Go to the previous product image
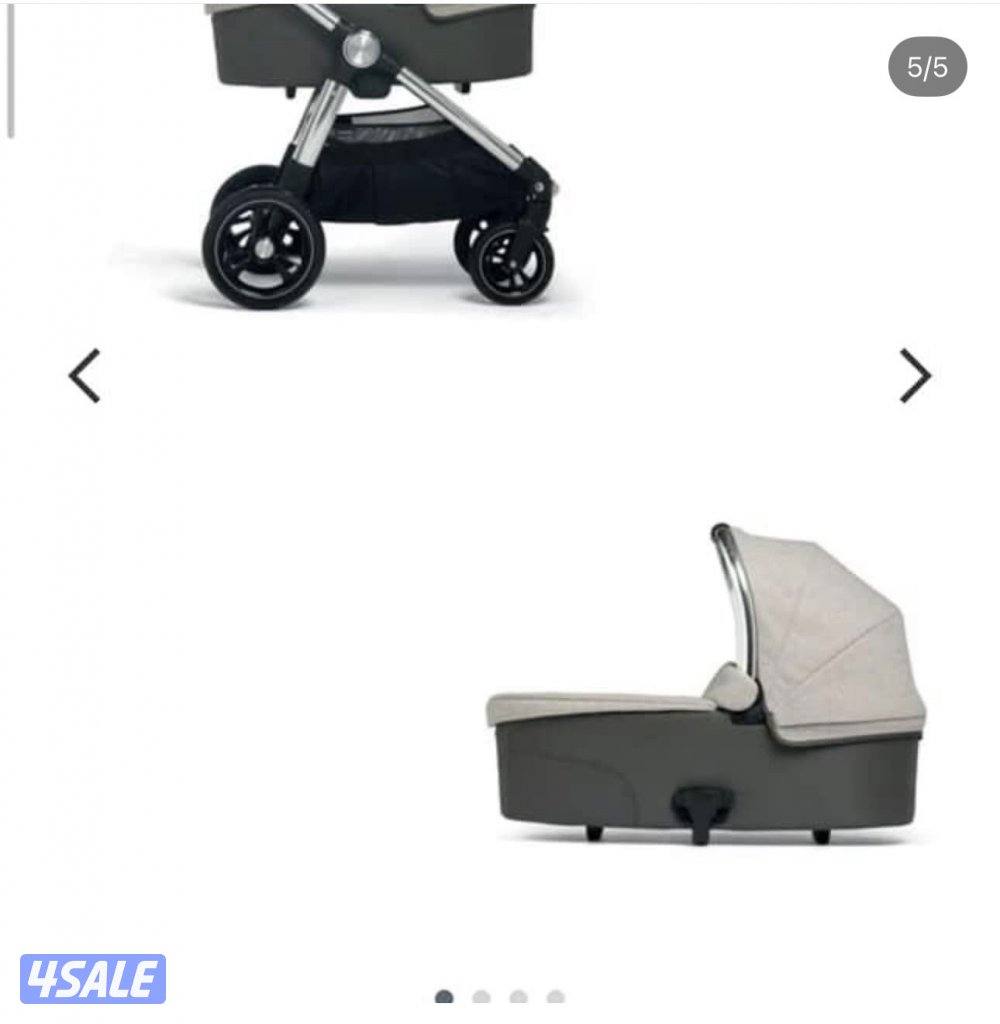 pos(84,376)
